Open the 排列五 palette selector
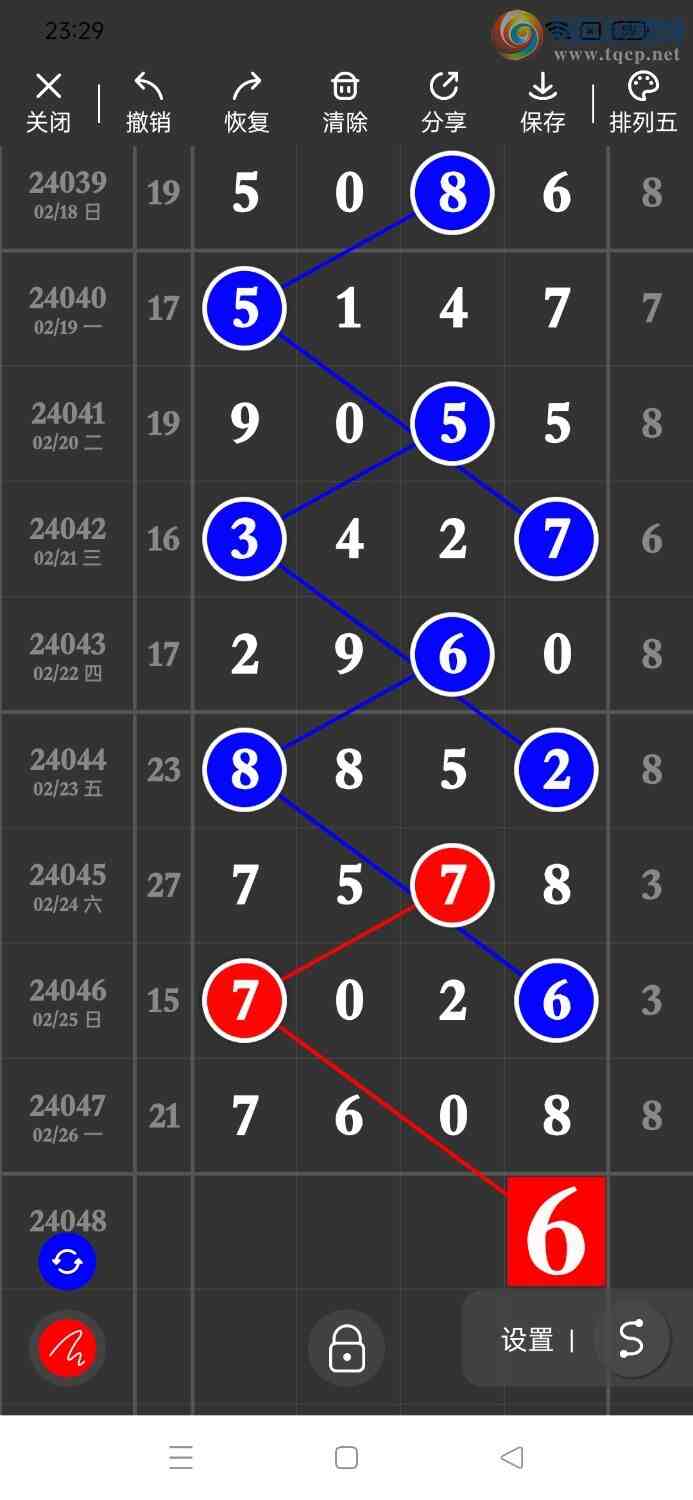Viewport: 693px width, 1500px height. point(643,103)
